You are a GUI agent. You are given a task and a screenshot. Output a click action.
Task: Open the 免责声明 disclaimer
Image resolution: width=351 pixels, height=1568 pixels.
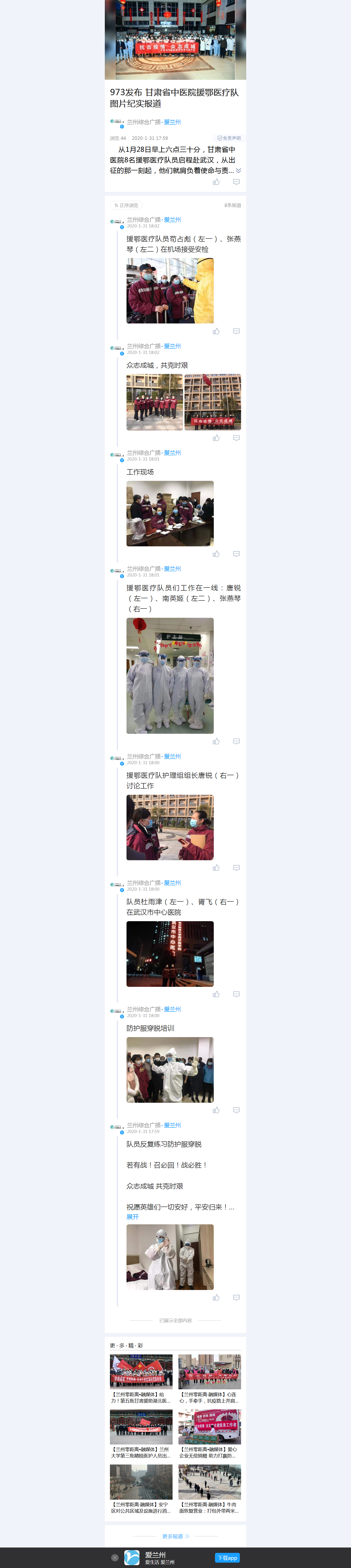(x=229, y=138)
